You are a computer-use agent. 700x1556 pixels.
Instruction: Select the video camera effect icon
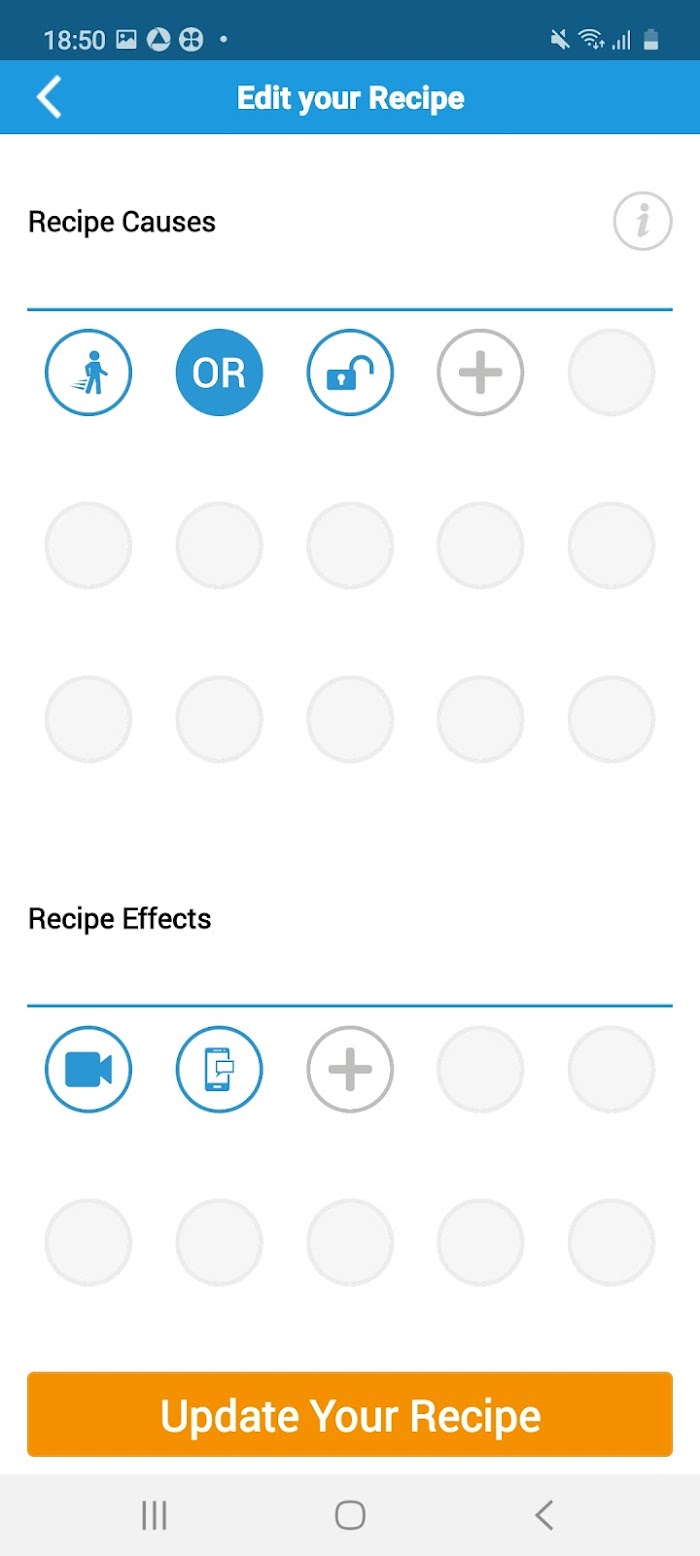[89, 1070]
